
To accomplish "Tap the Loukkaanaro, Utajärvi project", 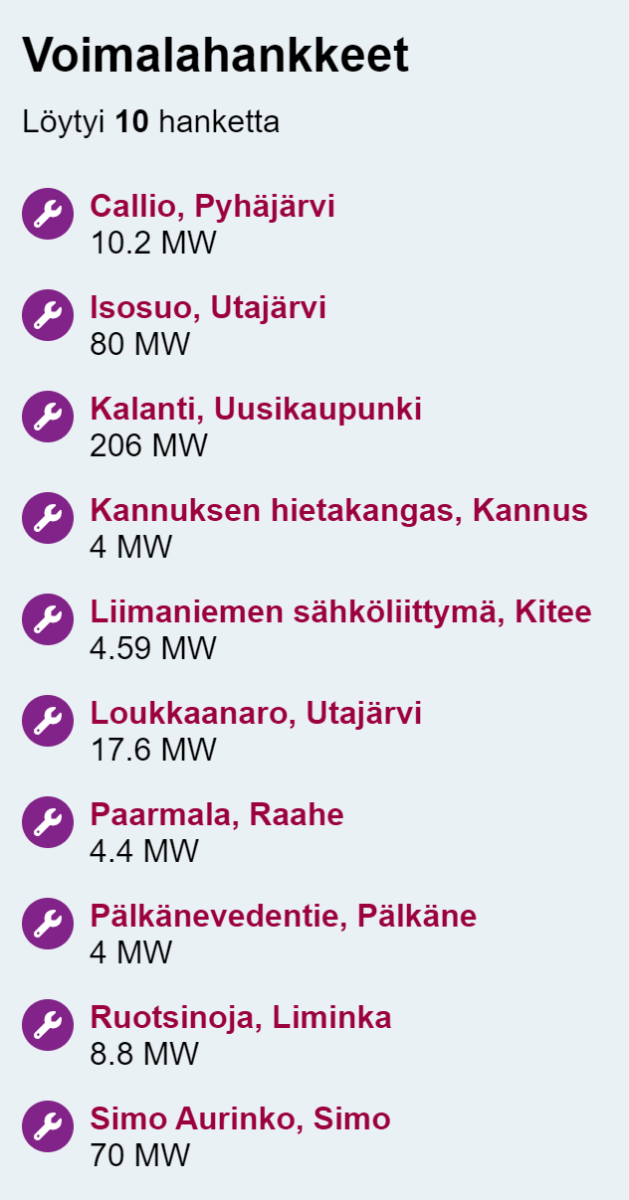I will point(255,713).
